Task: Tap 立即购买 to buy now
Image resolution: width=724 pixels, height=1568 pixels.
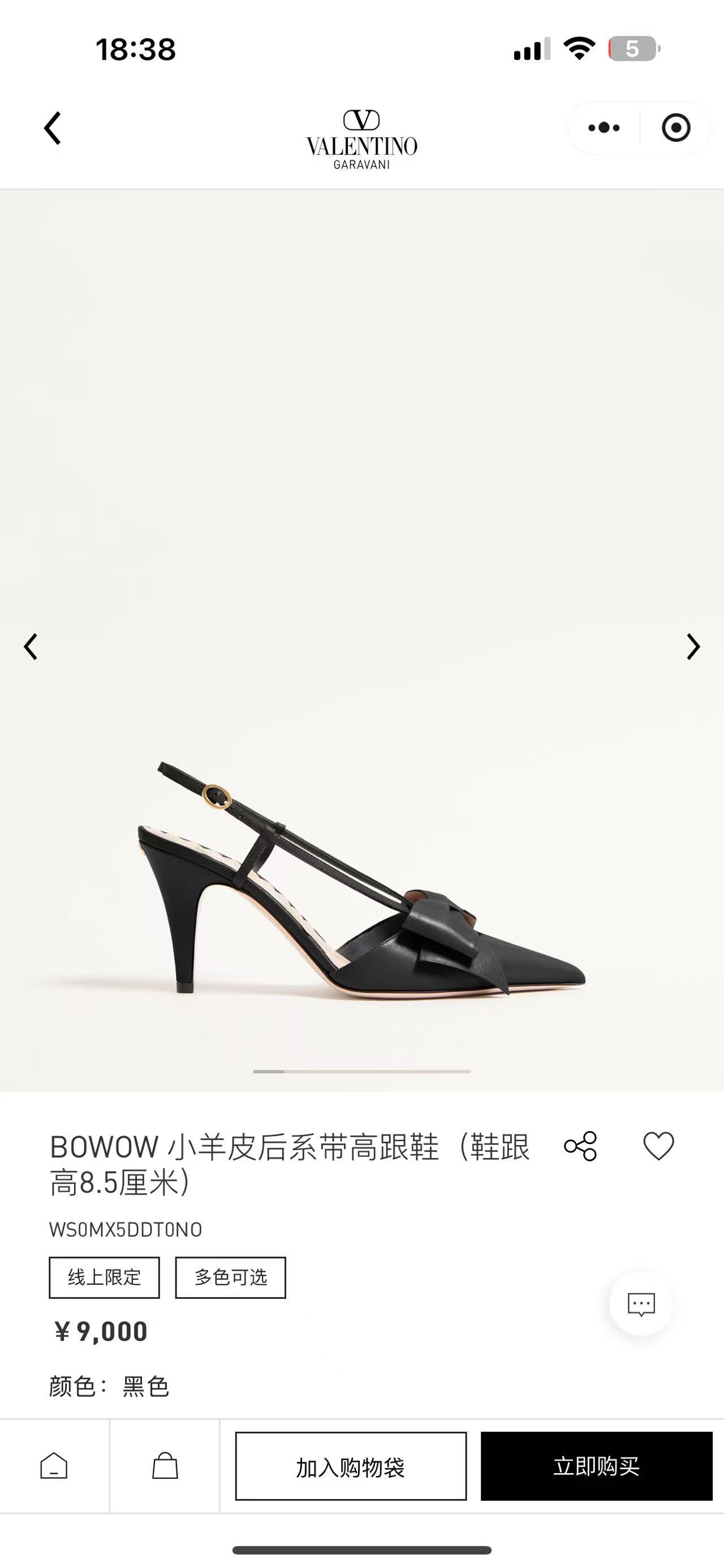Action: pyautogui.click(x=596, y=1466)
